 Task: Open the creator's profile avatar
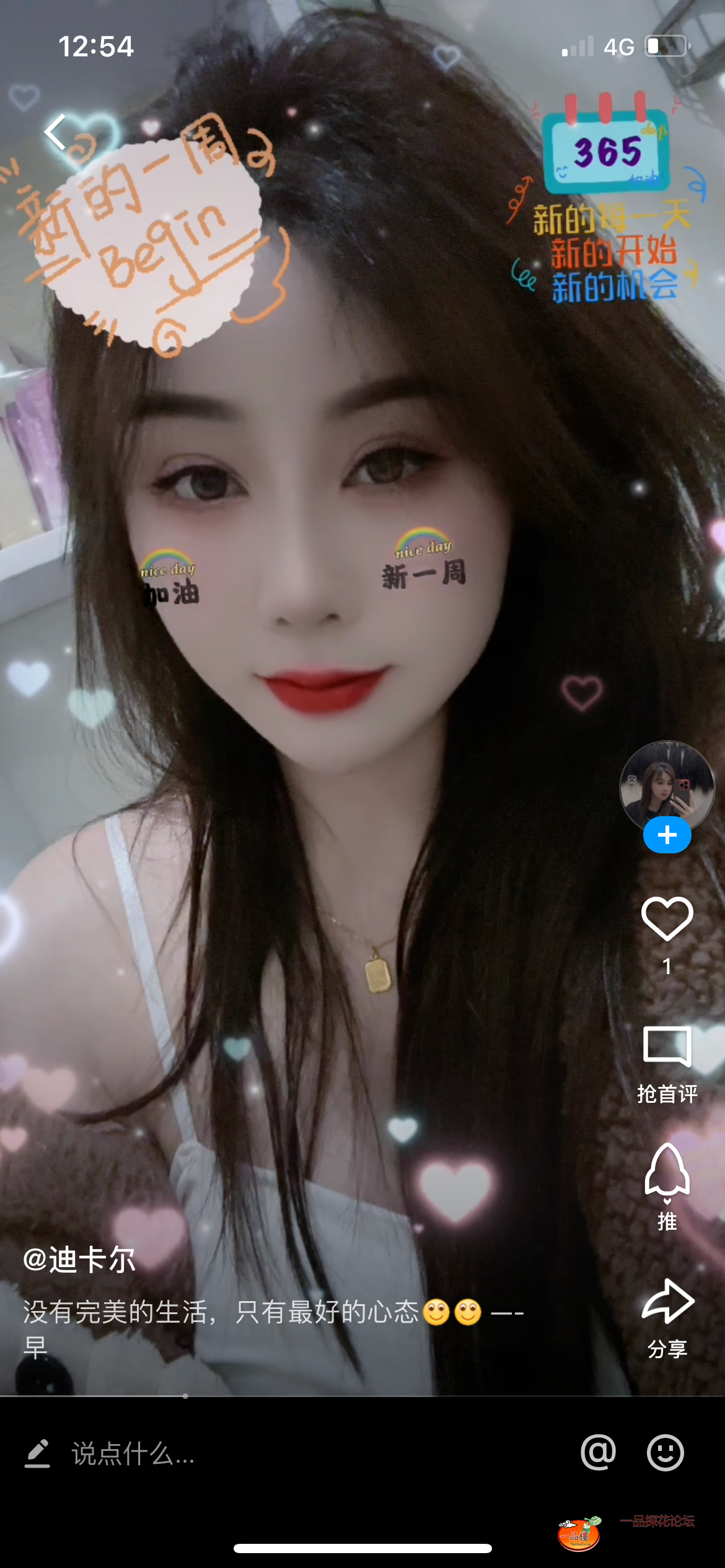[x=667, y=785]
